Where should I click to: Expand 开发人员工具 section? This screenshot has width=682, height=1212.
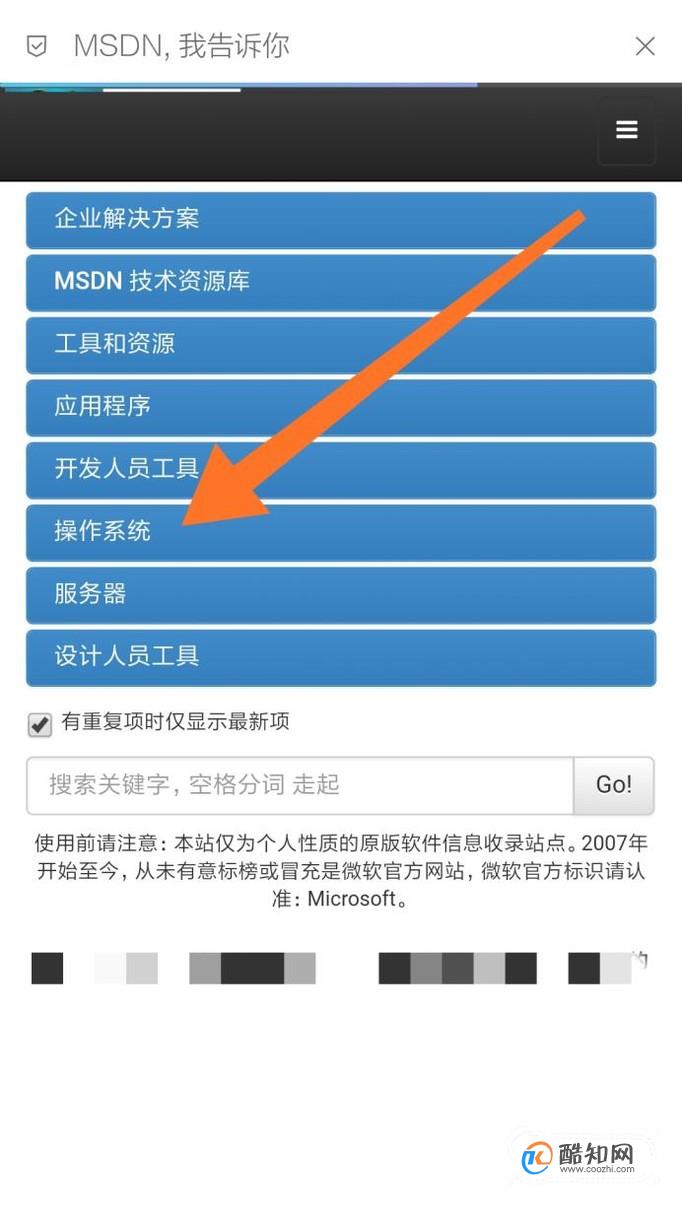coord(340,469)
